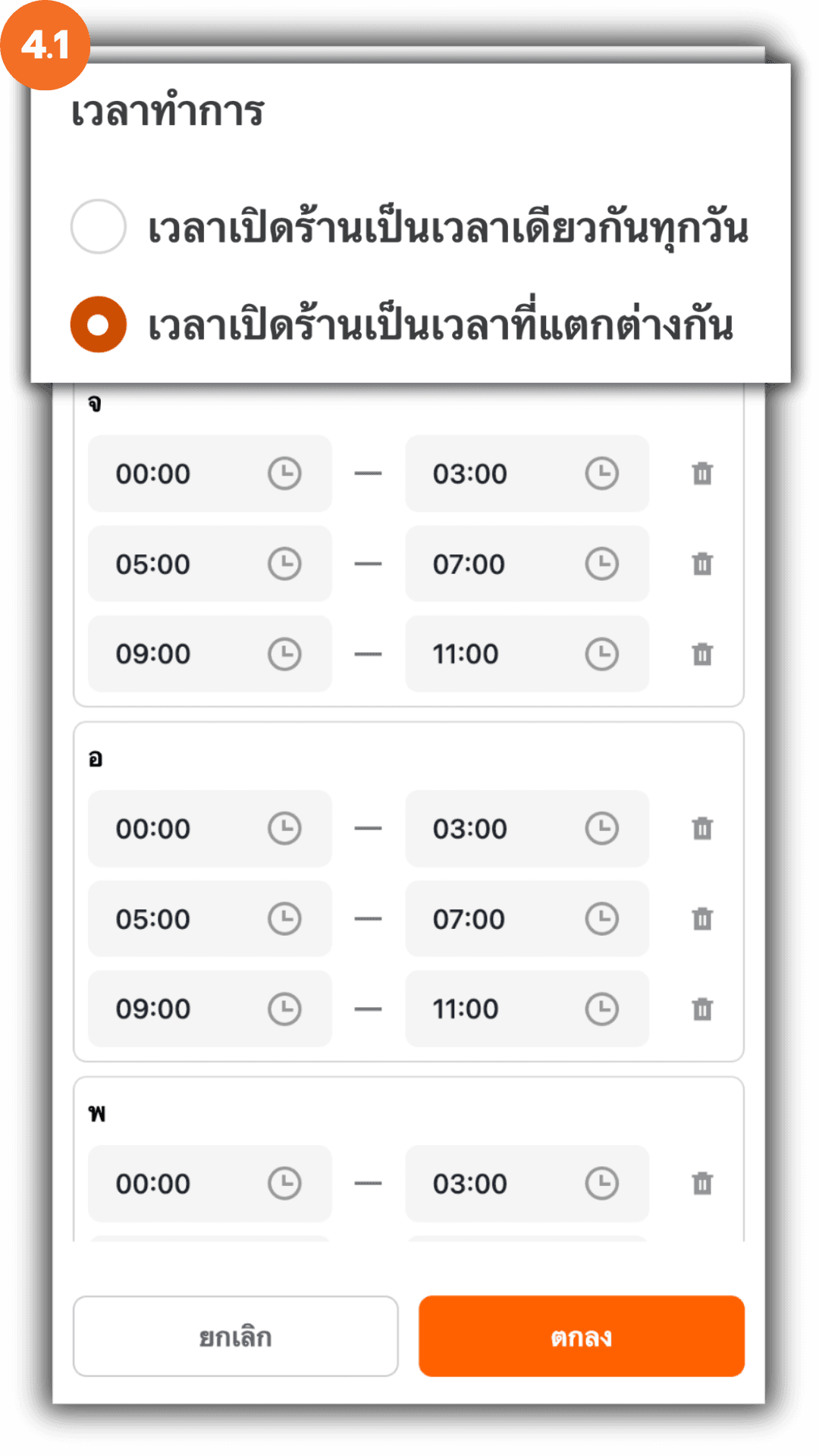Delete Tuesday's 05:00–07:00 time slot
819x1456 pixels.
pos(702,919)
